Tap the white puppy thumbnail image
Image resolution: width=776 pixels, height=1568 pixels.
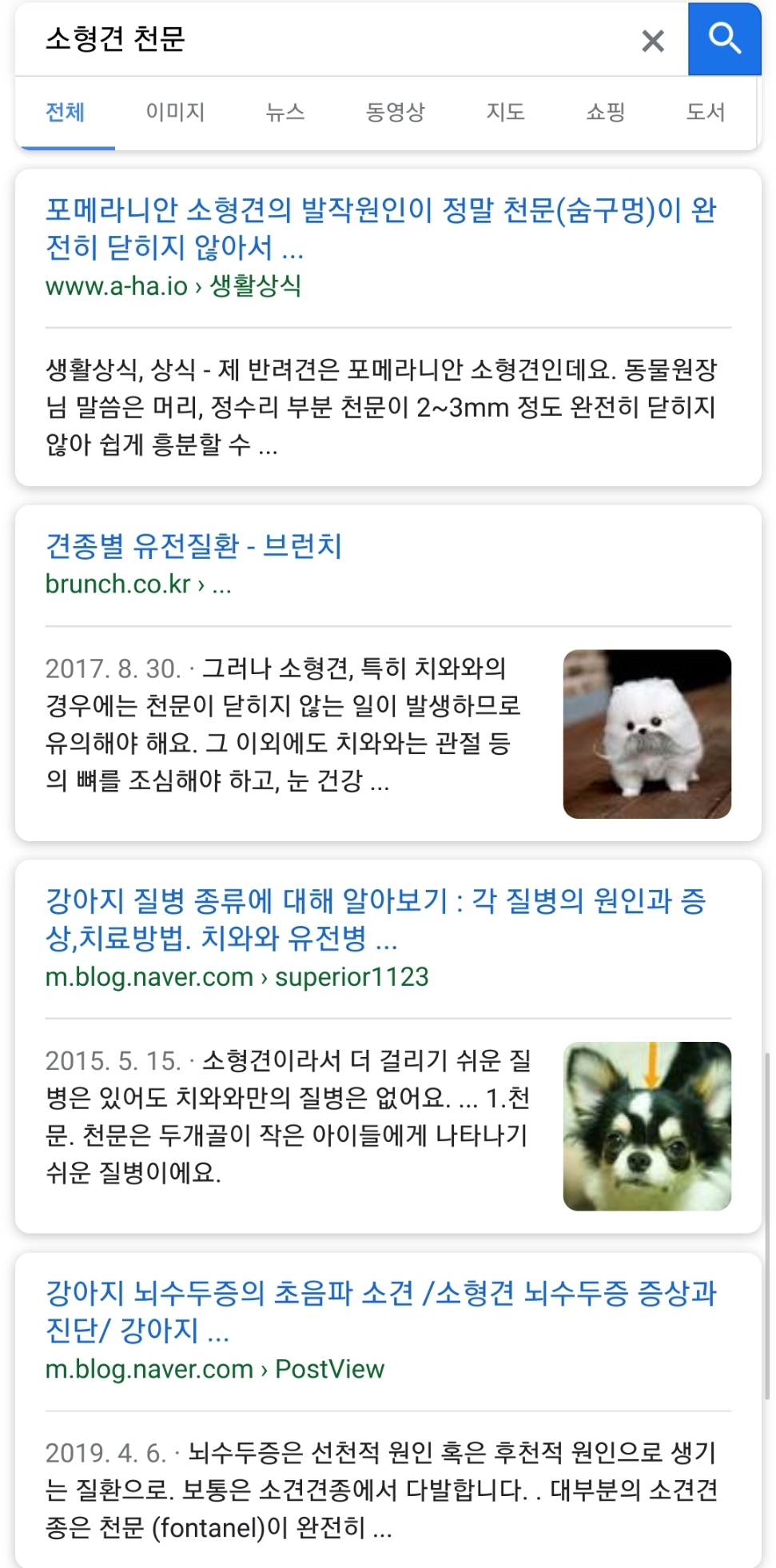tap(647, 734)
